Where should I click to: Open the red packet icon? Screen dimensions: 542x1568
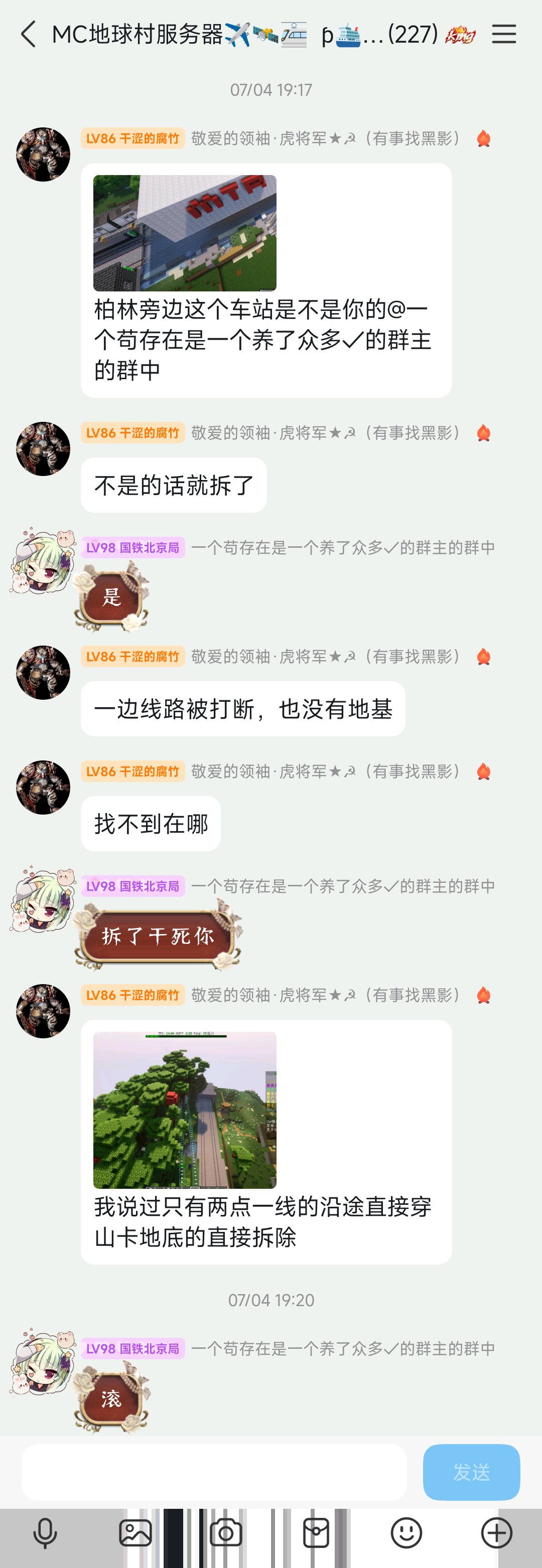[316, 1533]
